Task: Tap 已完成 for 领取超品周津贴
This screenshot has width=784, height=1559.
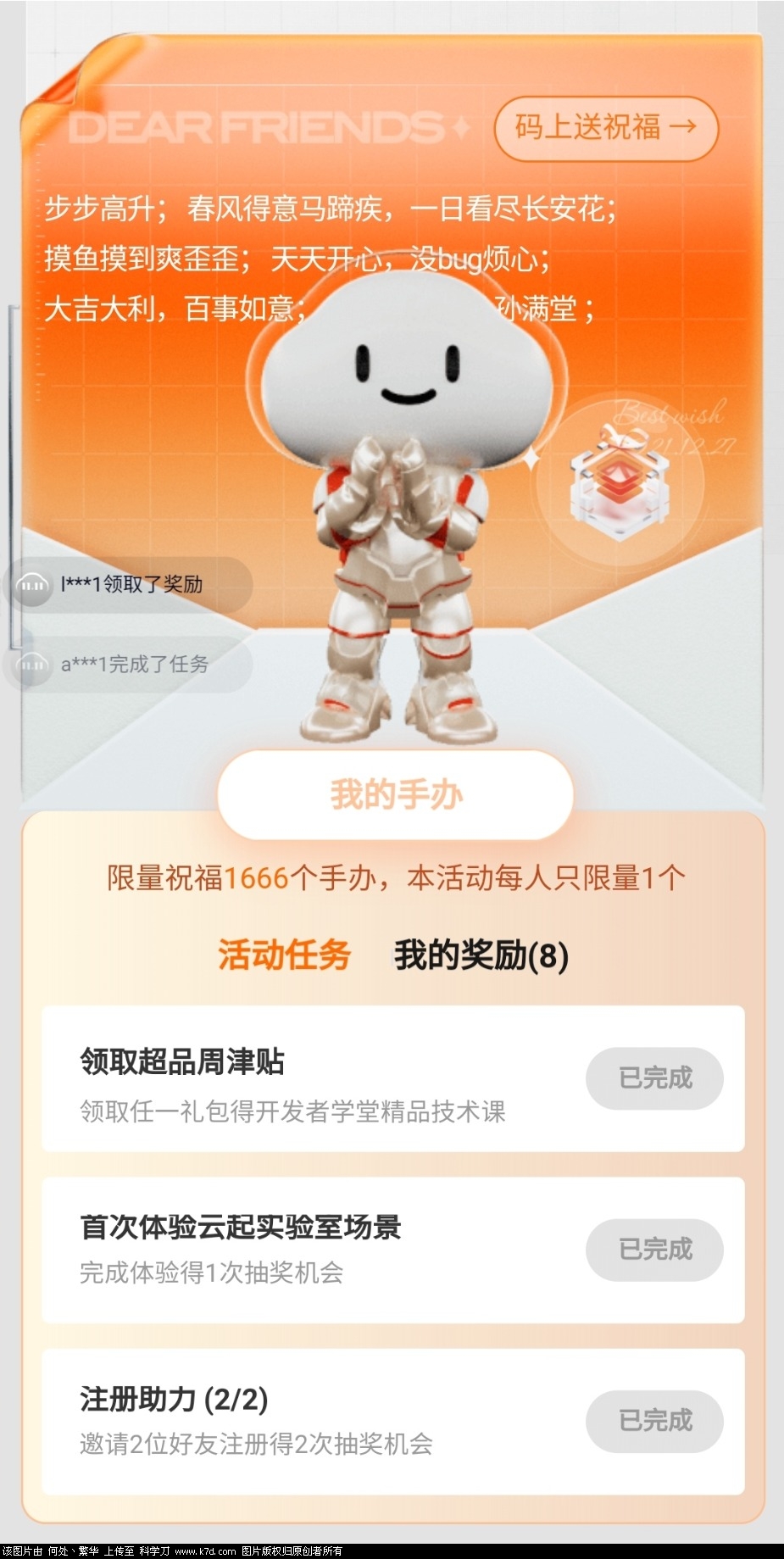Action: click(x=654, y=1078)
